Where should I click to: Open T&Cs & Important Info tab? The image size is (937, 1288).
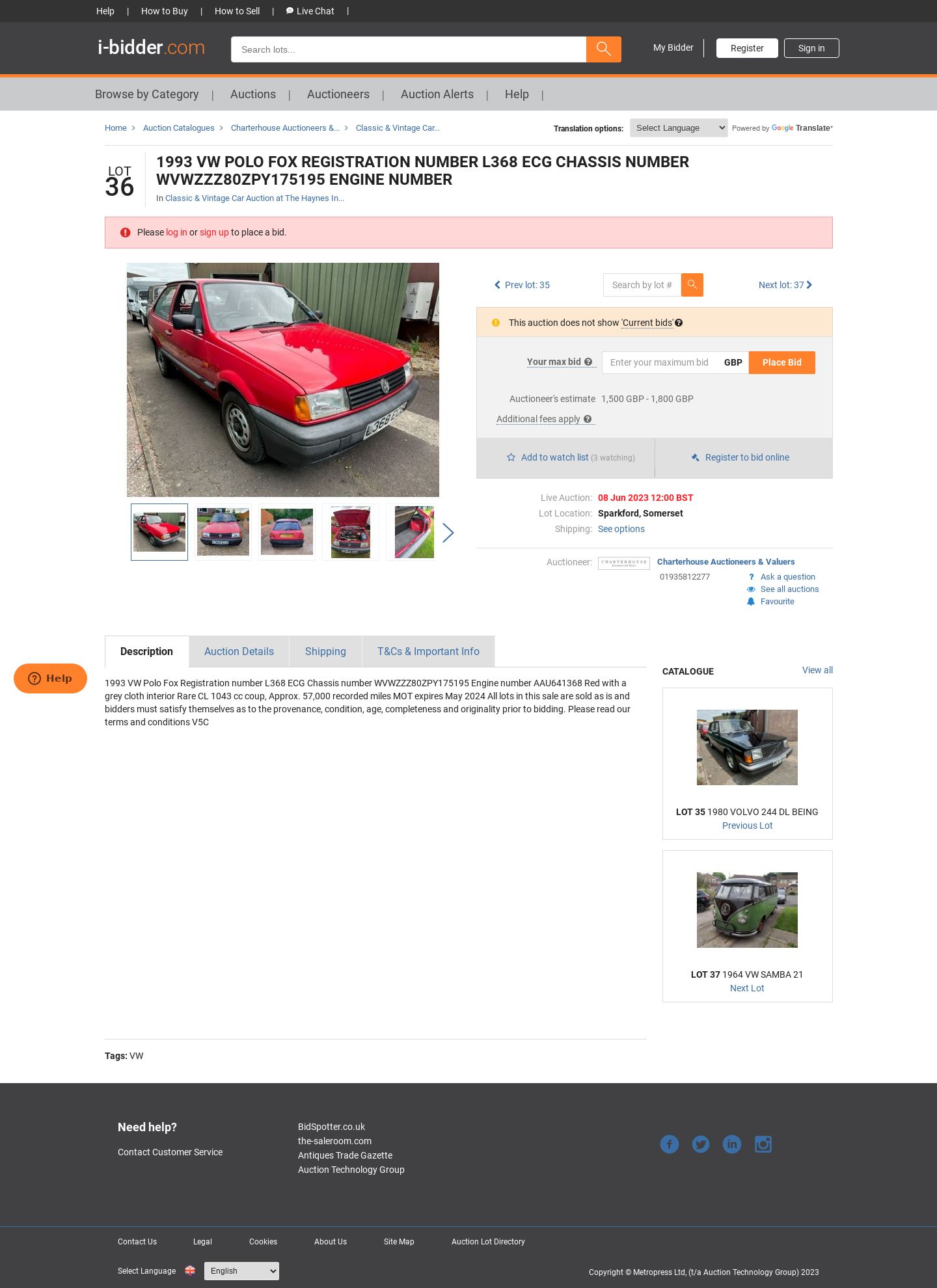pos(428,651)
